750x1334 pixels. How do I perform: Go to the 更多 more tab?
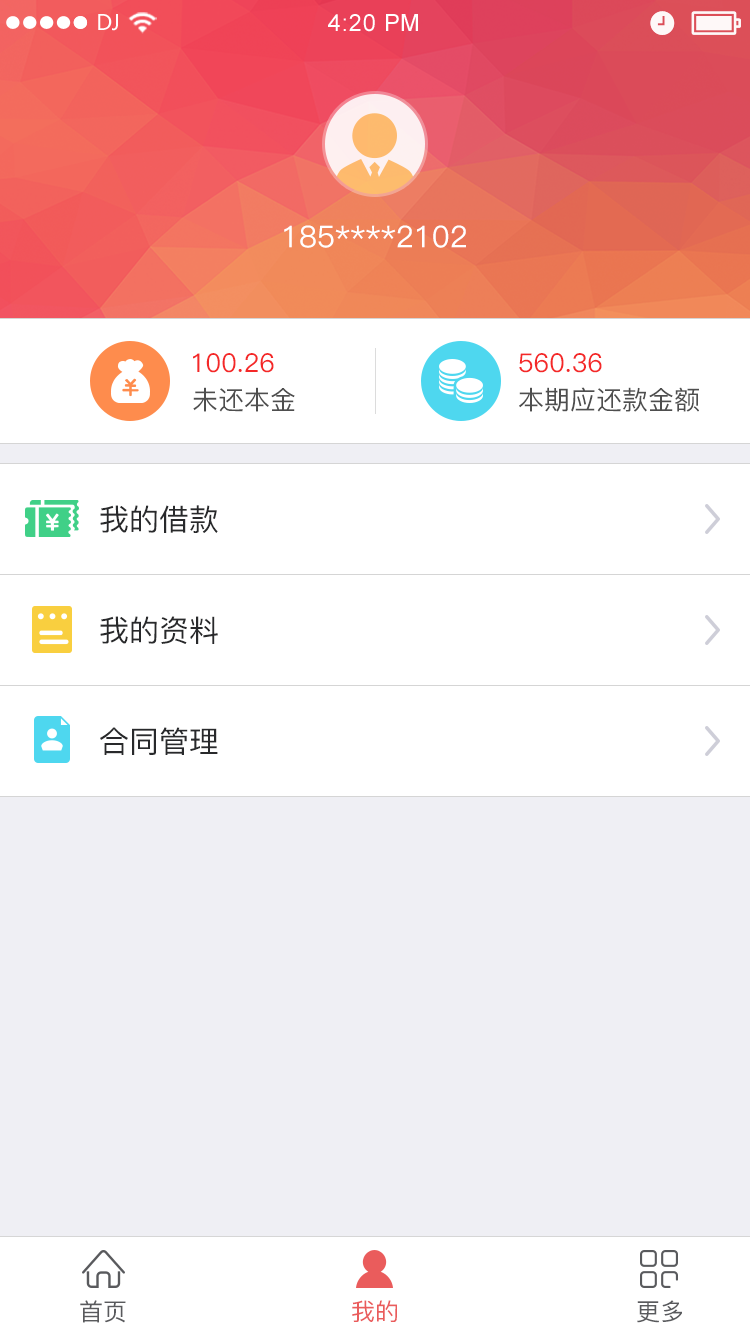tap(659, 1286)
